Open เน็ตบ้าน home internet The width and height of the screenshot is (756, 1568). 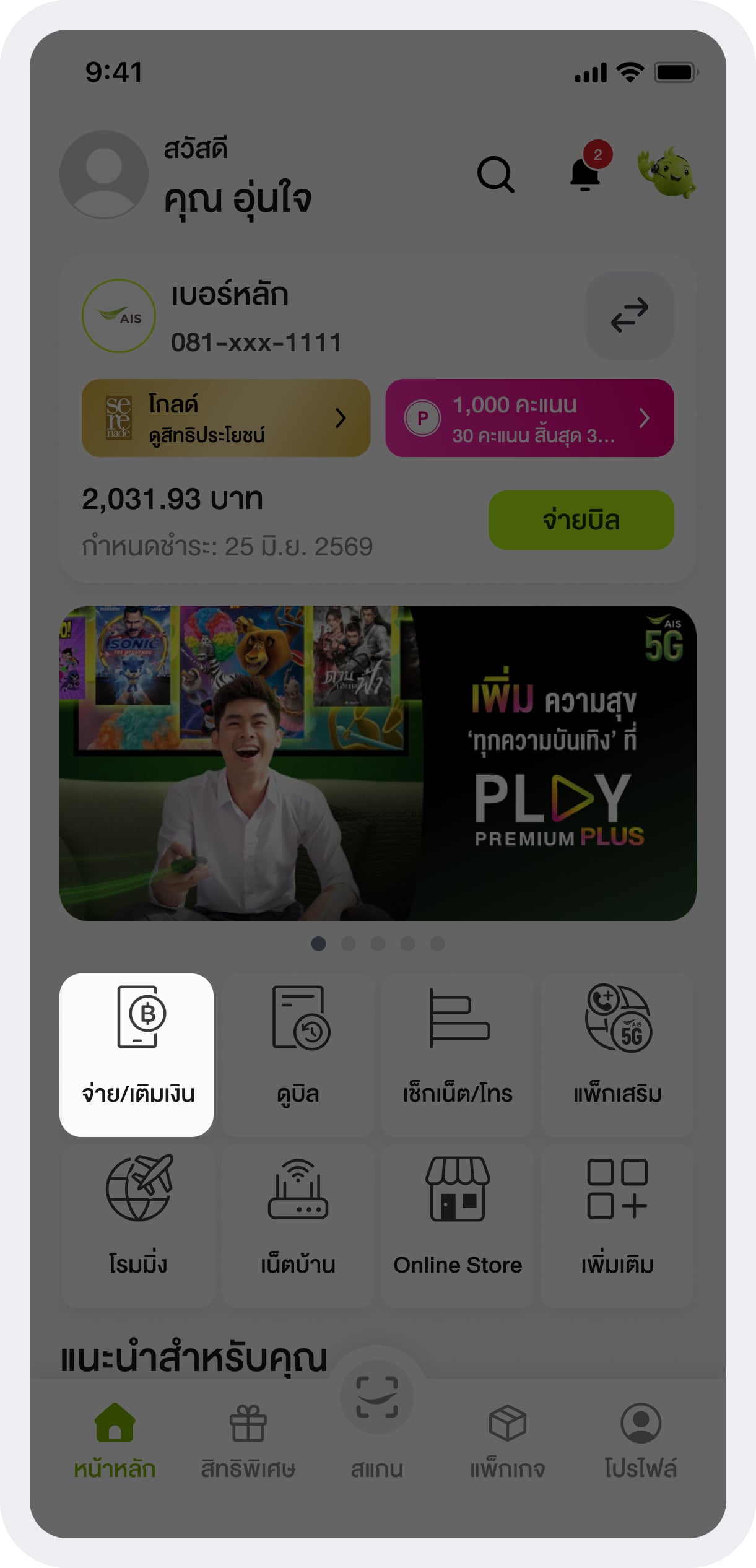tap(298, 1226)
